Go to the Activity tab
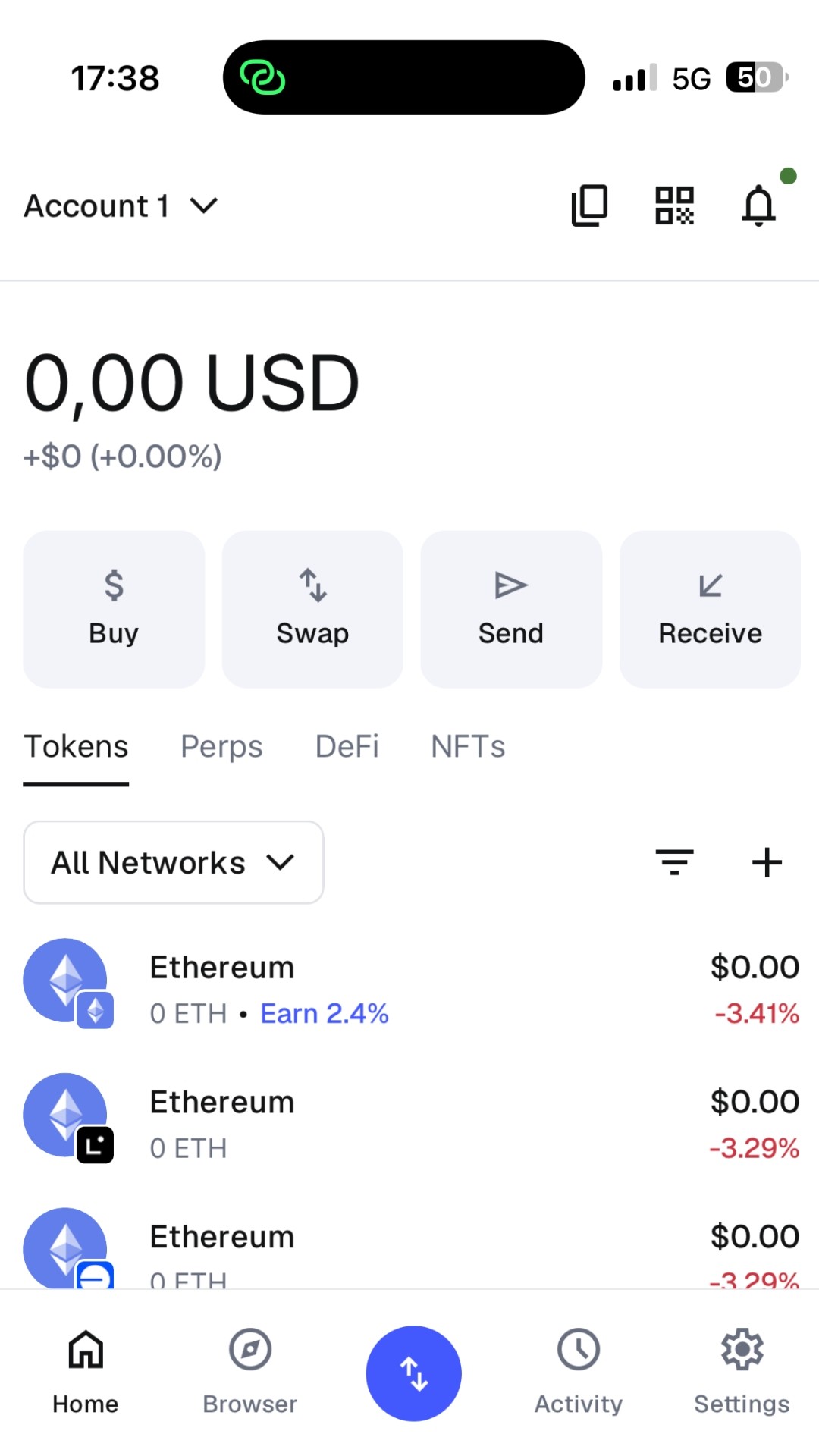This screenshot has width=819, height=1456. pyautogui.click(x=579, y=1371)
